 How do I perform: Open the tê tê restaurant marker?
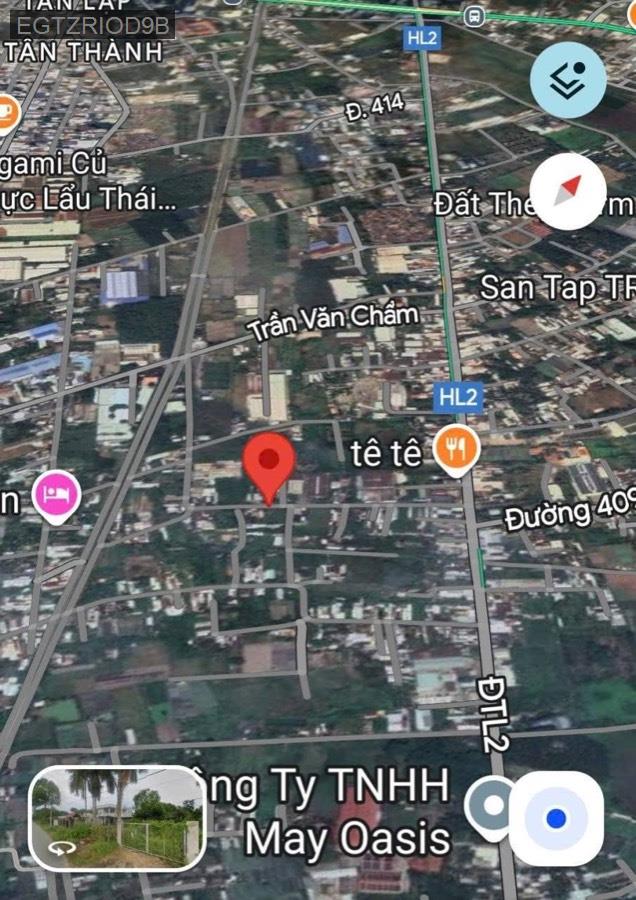point(456,450)
